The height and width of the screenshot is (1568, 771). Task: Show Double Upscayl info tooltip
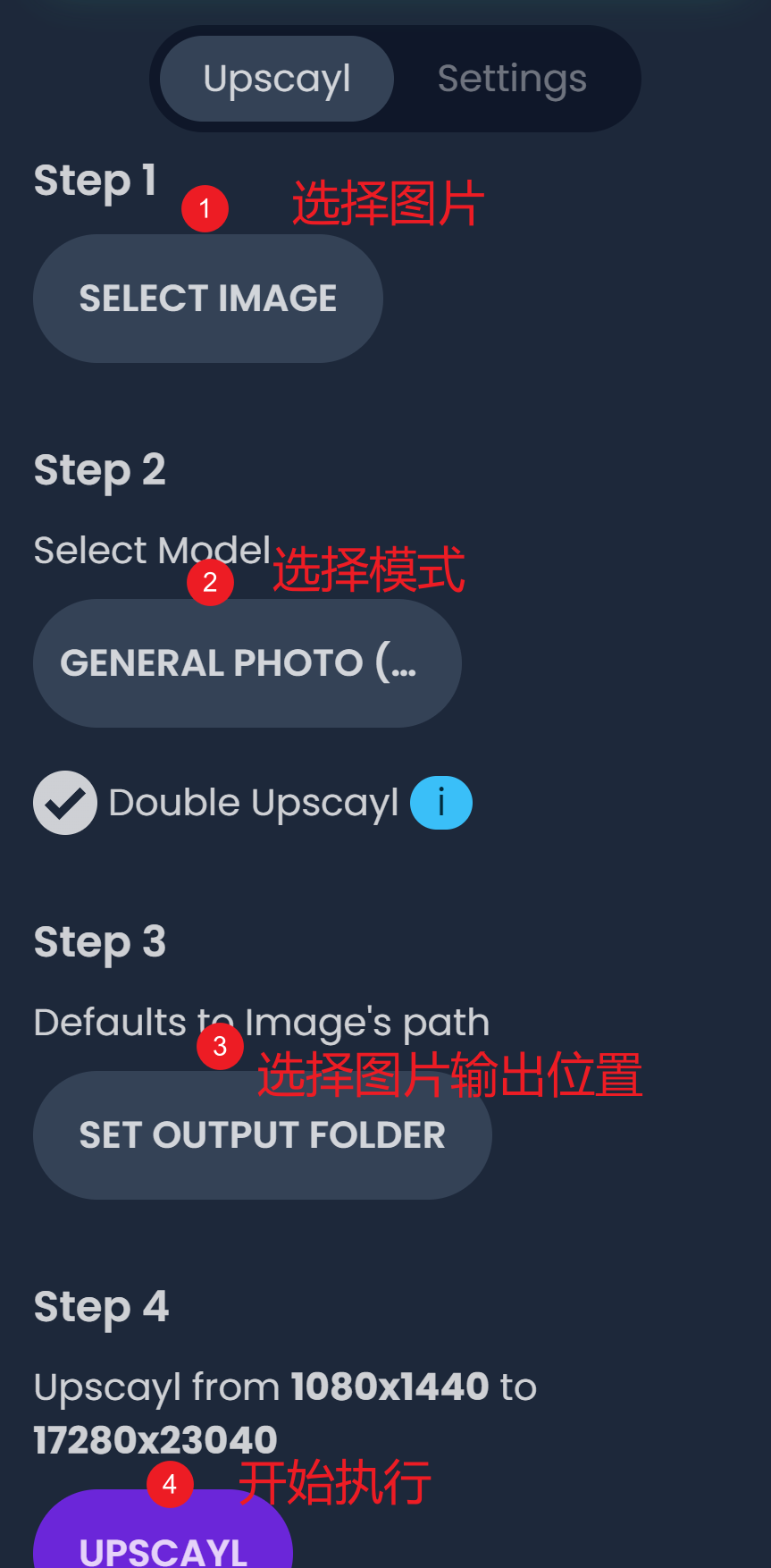pos(441,803)
